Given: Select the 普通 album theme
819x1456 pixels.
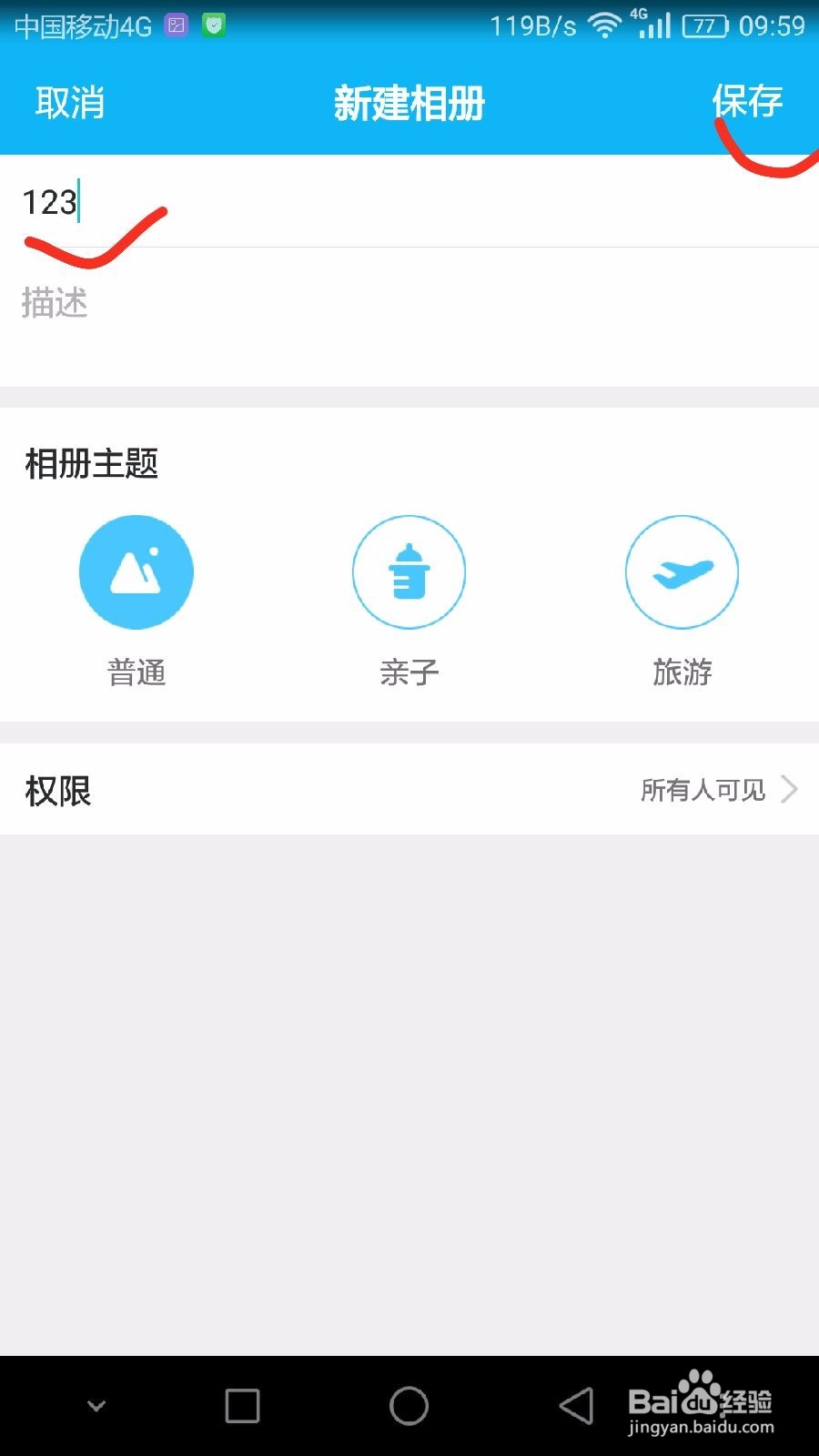Looking at the screenshot, I should tap(136, 572).
